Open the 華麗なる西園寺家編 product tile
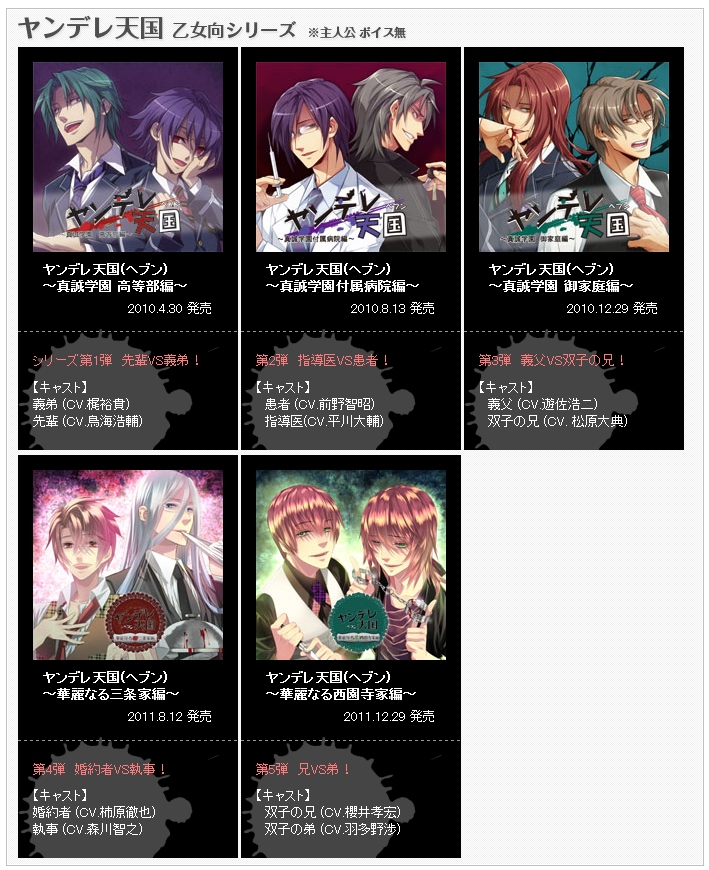 (x=351, y=565)
